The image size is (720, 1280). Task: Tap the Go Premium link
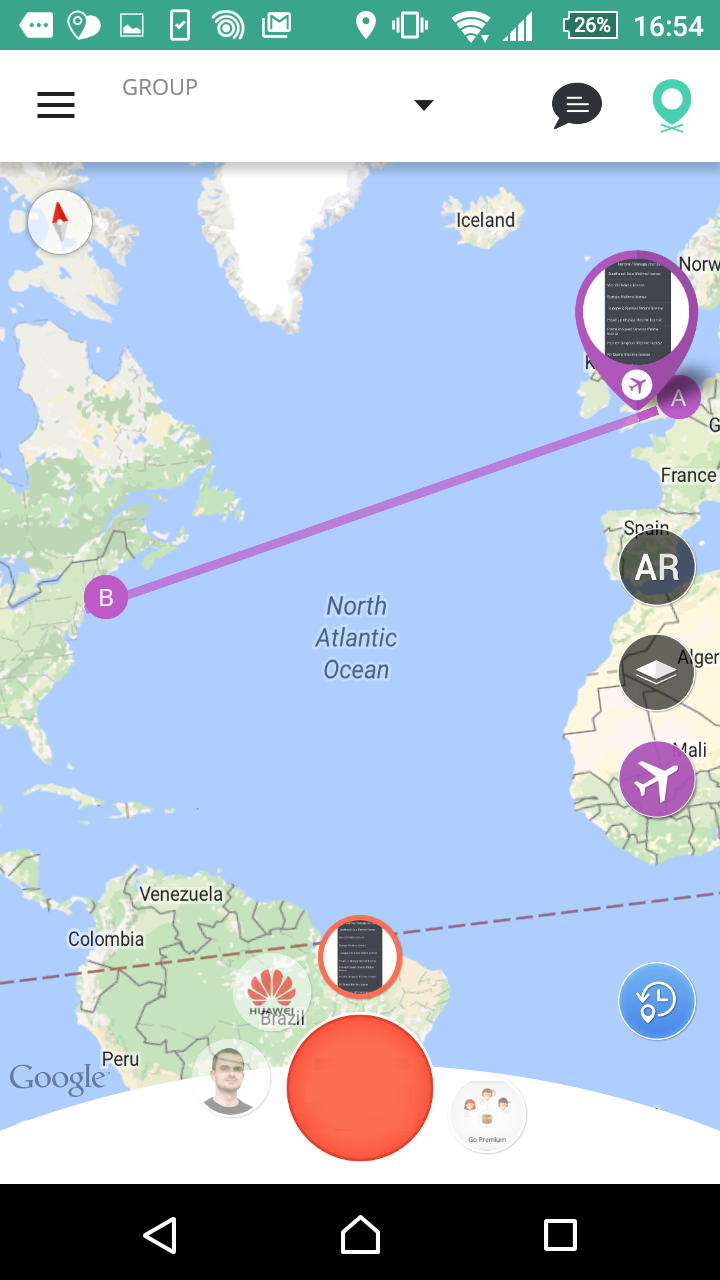[488, 1115]
